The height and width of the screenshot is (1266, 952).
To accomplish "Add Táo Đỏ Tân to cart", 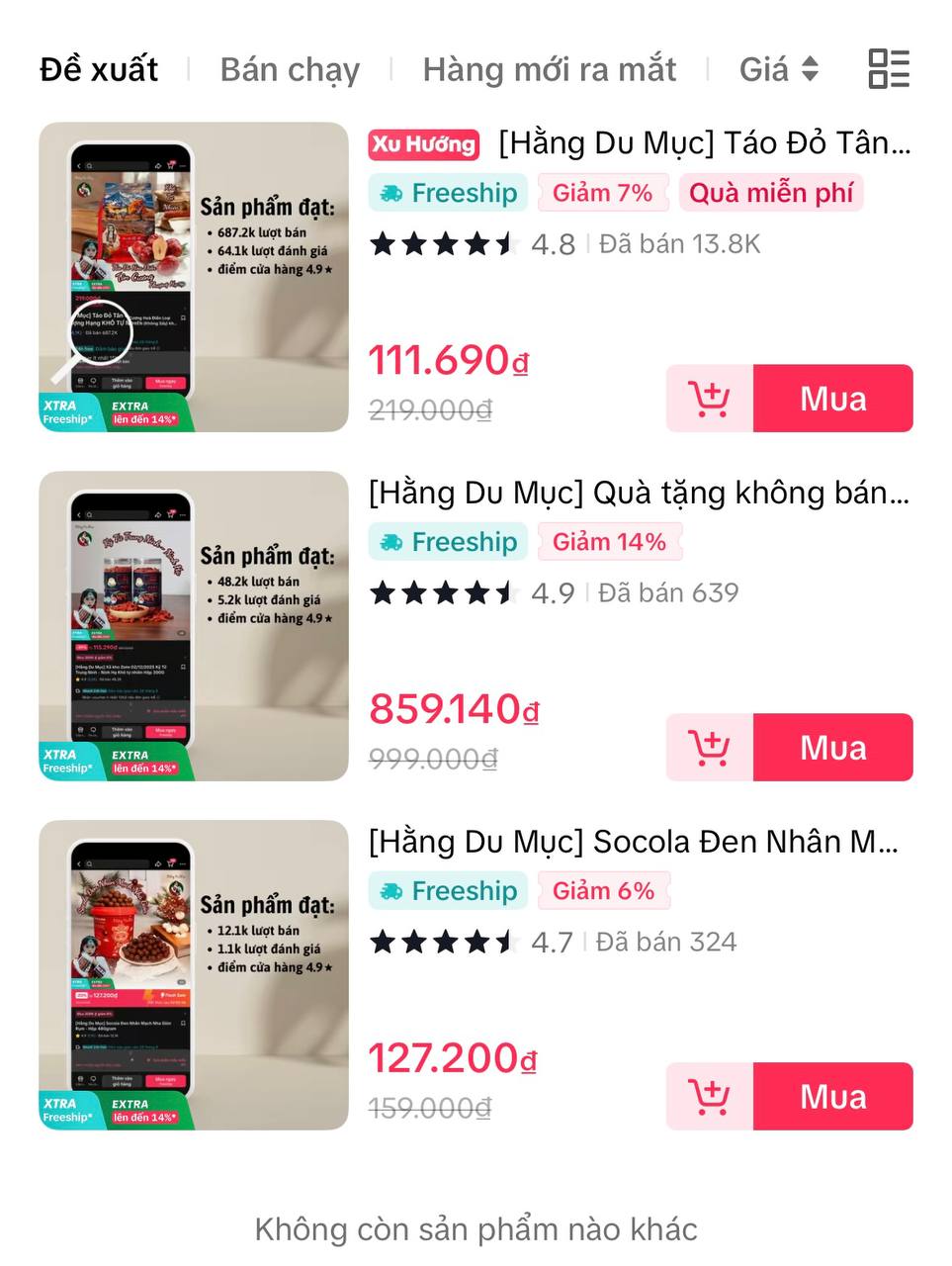I will coord(710,399).
